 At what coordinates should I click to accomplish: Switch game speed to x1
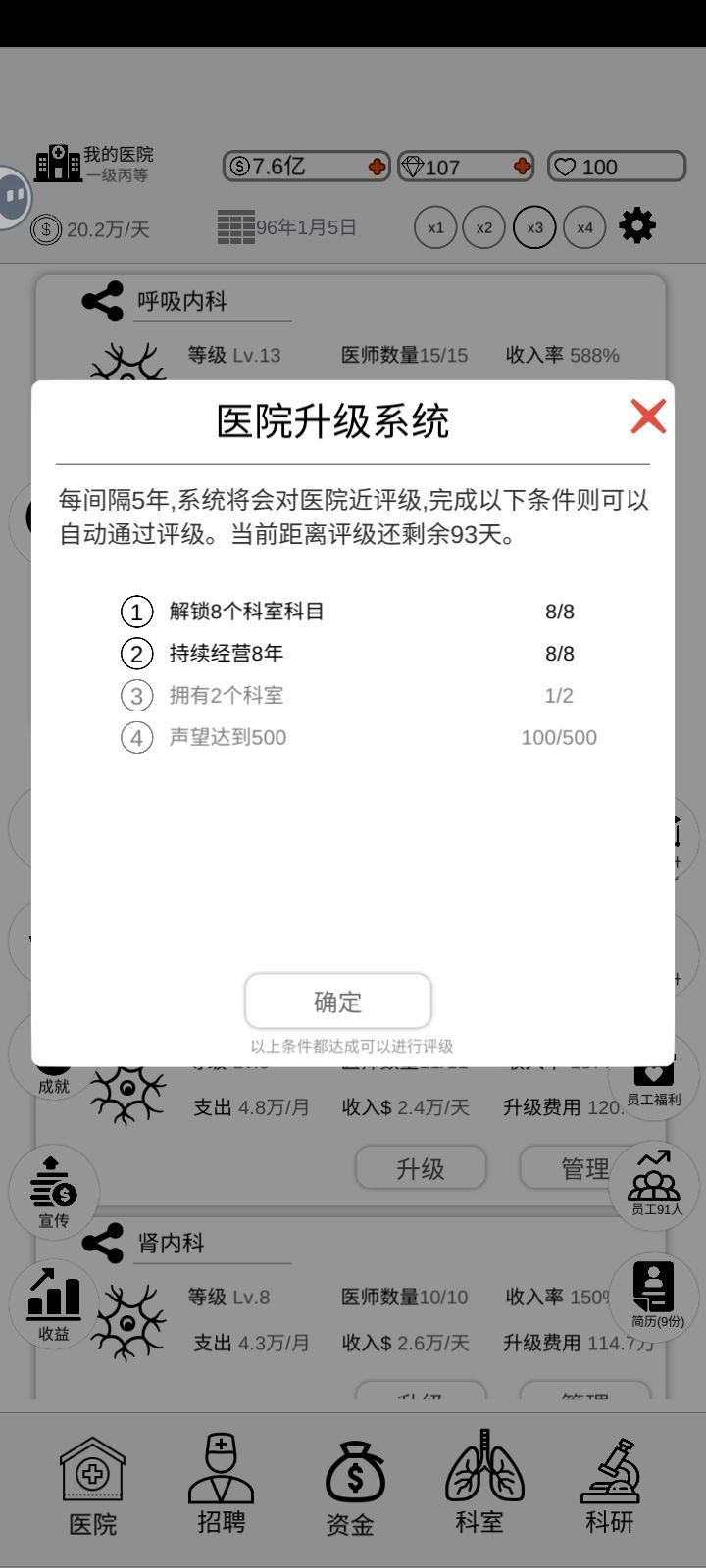(x=434, y=227)
